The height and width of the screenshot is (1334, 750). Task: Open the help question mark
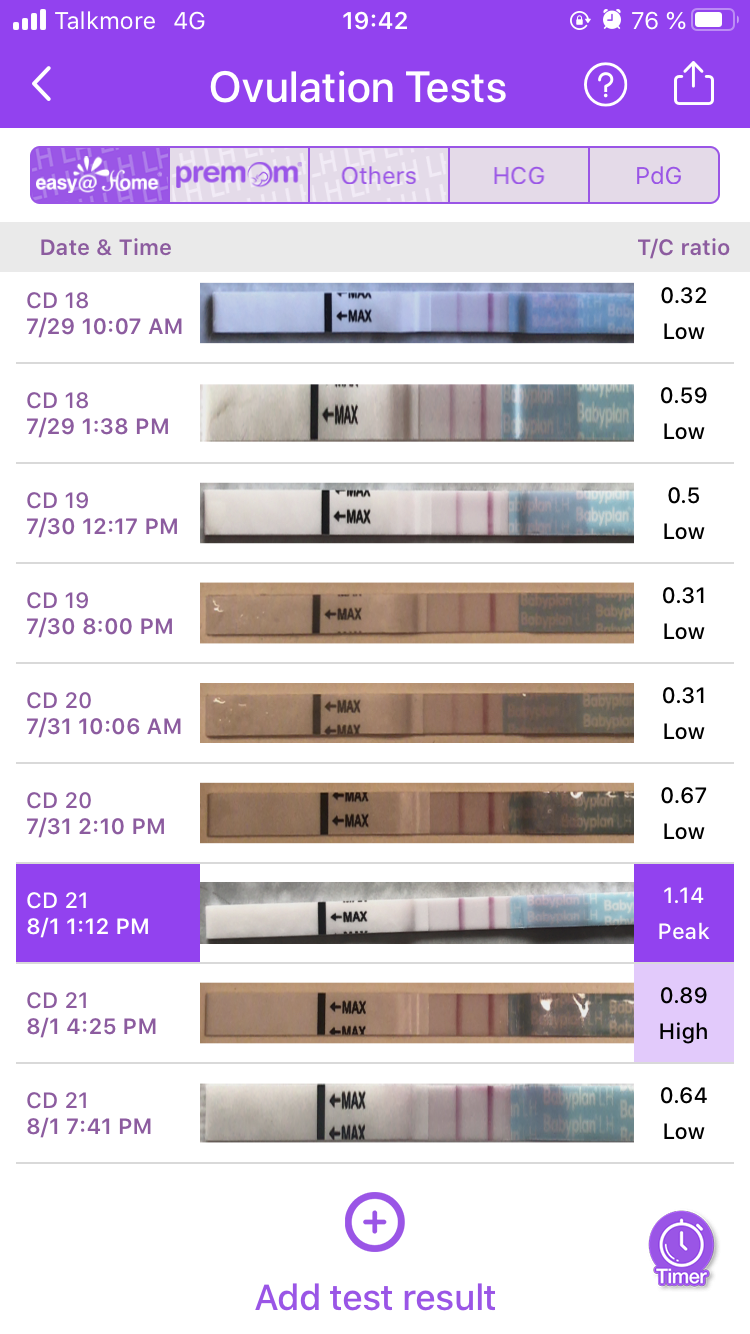605,86
